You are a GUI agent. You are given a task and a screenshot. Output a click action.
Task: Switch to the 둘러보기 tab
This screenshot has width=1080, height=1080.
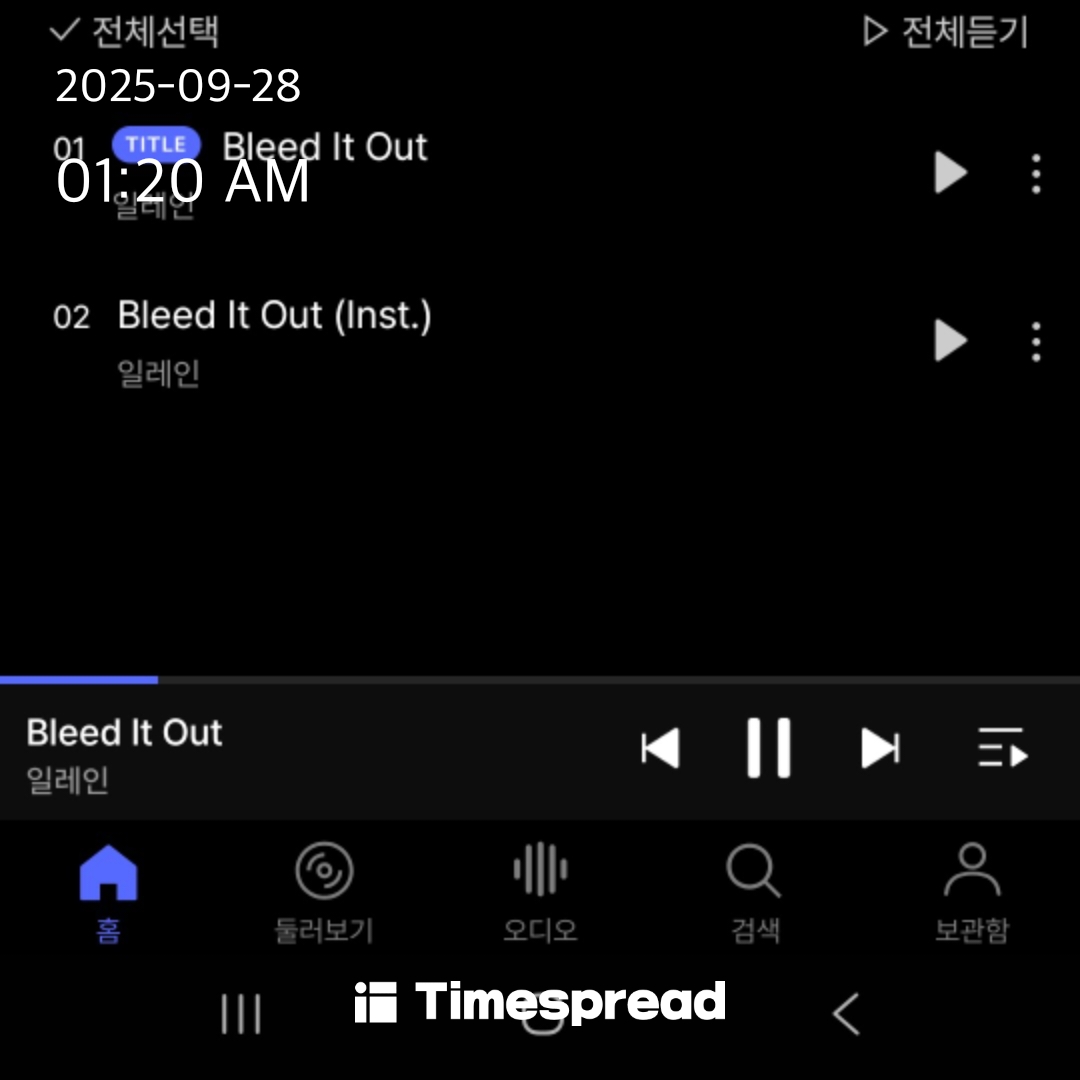click(x=324, y=892)
